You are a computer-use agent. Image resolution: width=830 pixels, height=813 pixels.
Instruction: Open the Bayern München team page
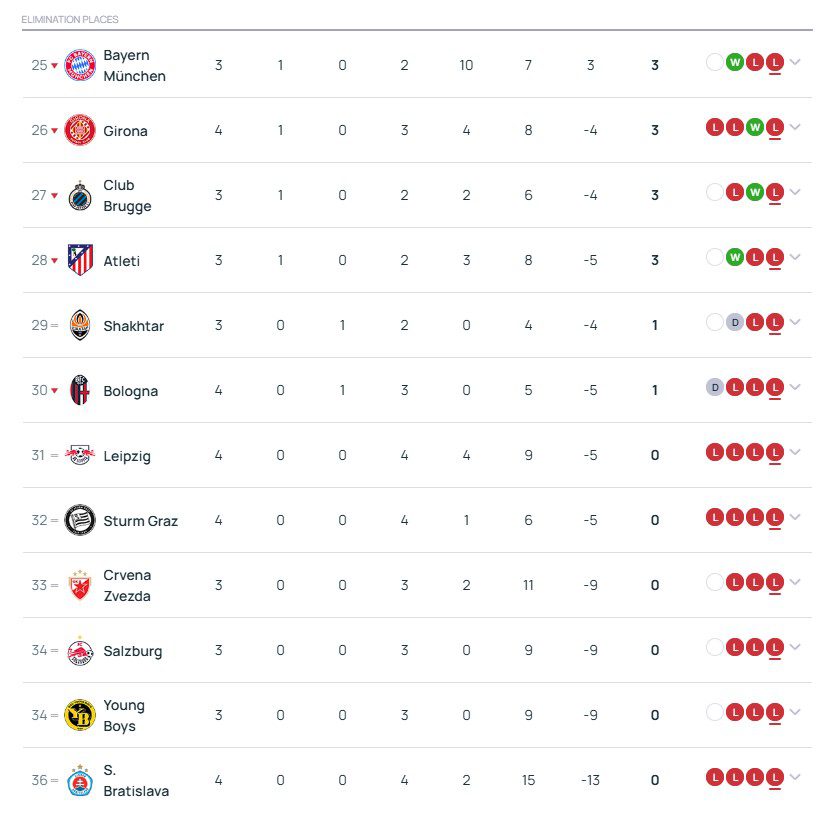[x=134, y=66]
